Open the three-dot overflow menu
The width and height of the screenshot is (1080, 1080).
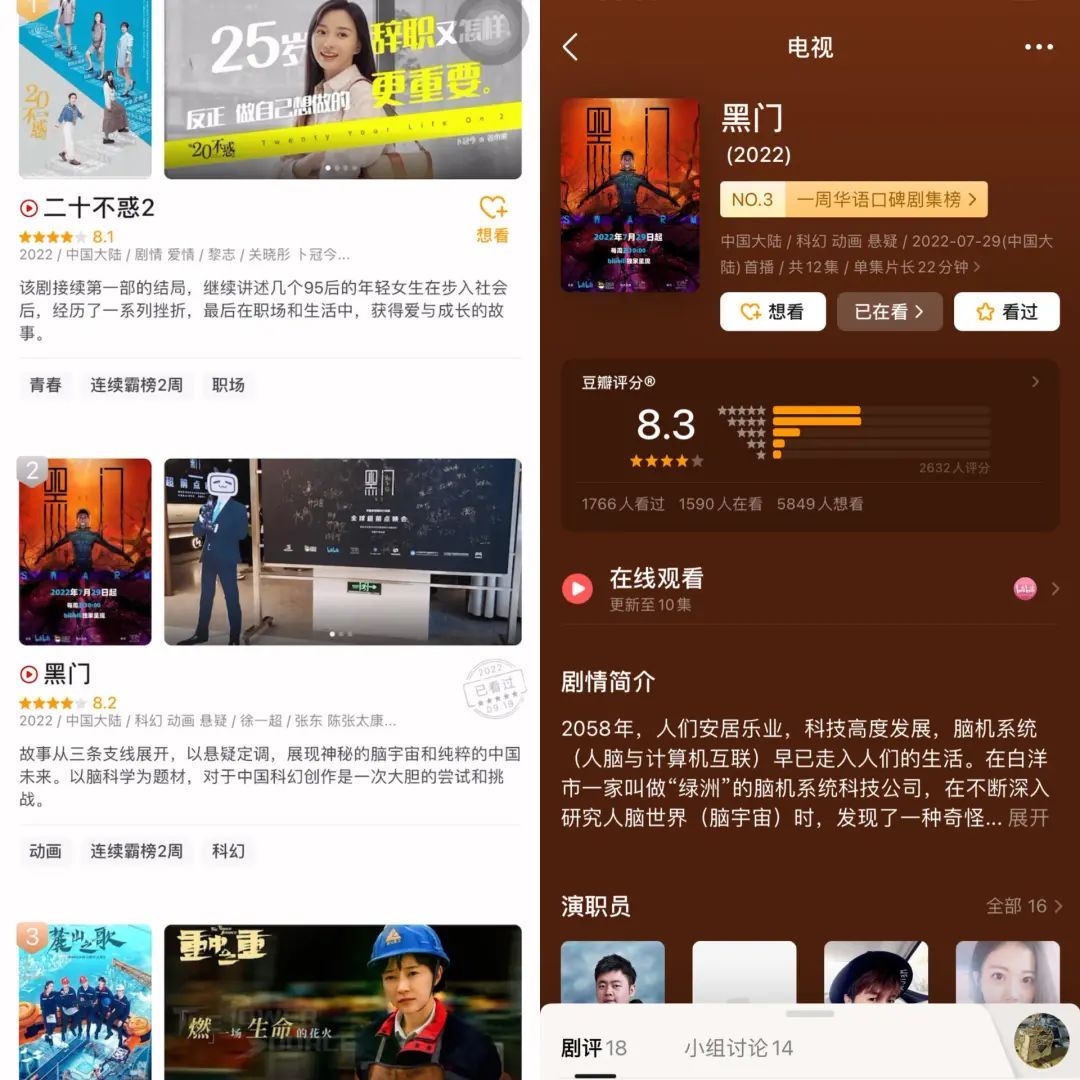pos(1039,47)
